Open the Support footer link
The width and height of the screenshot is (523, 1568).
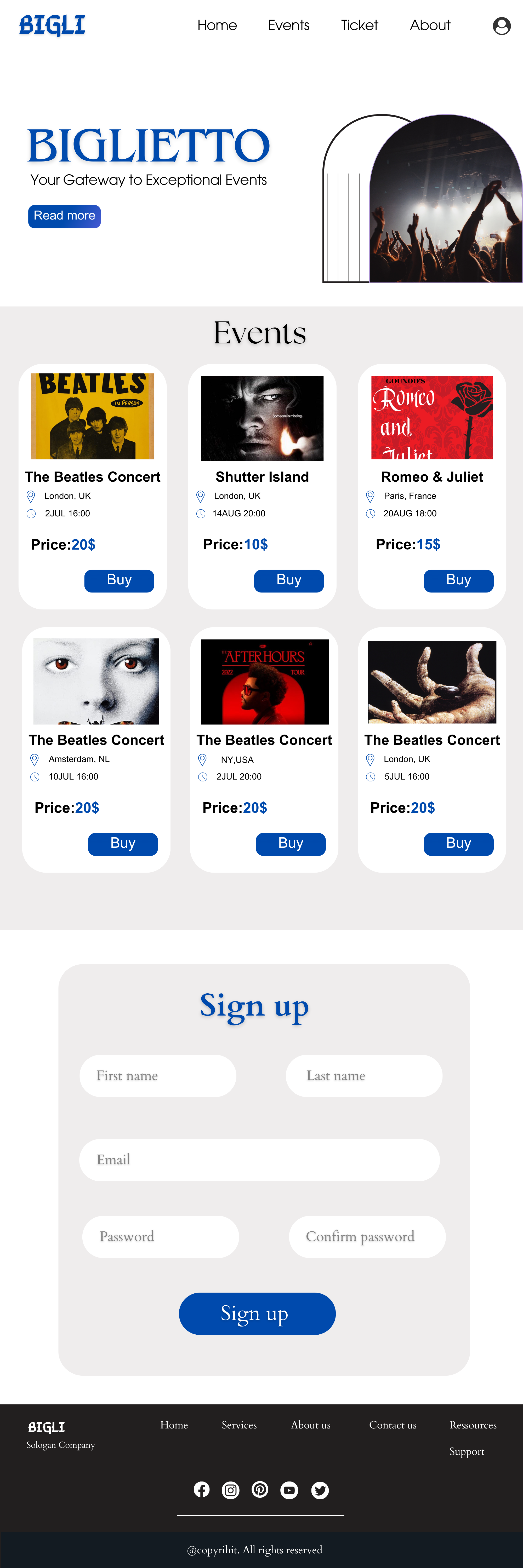466,1452
